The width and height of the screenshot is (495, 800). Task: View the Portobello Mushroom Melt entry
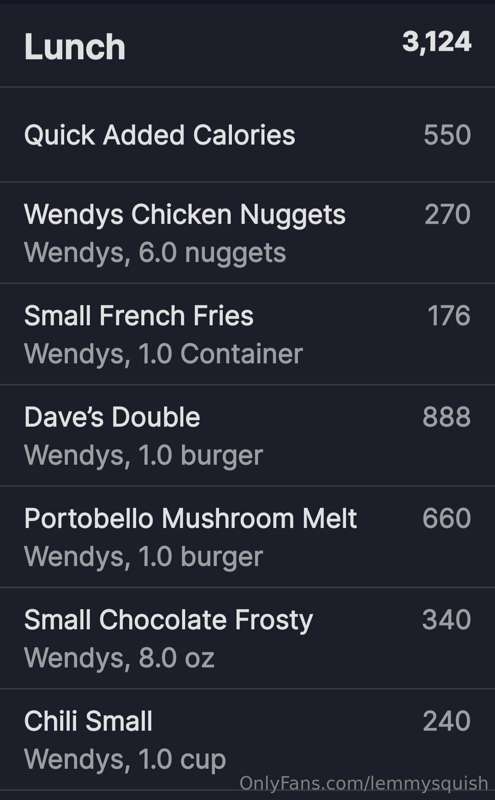248,537
